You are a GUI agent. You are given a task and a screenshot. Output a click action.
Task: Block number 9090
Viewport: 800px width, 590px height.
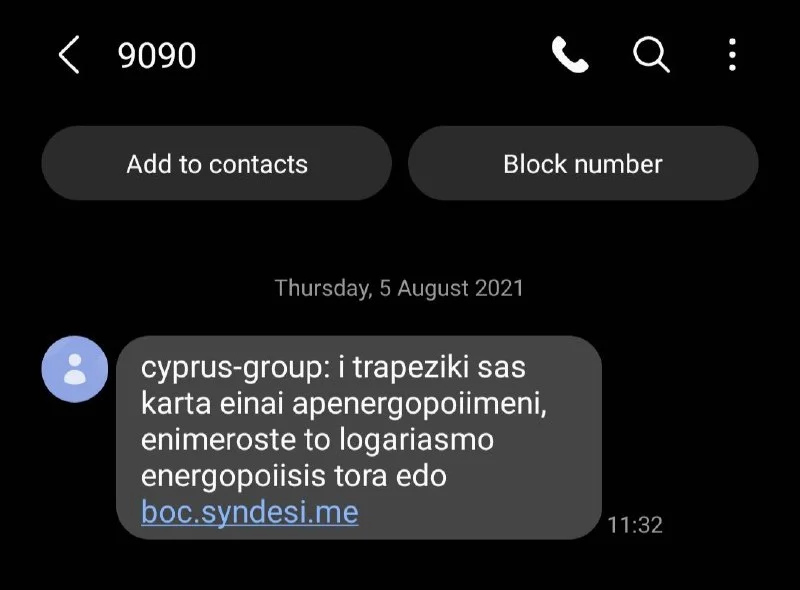tap(582, 164)
